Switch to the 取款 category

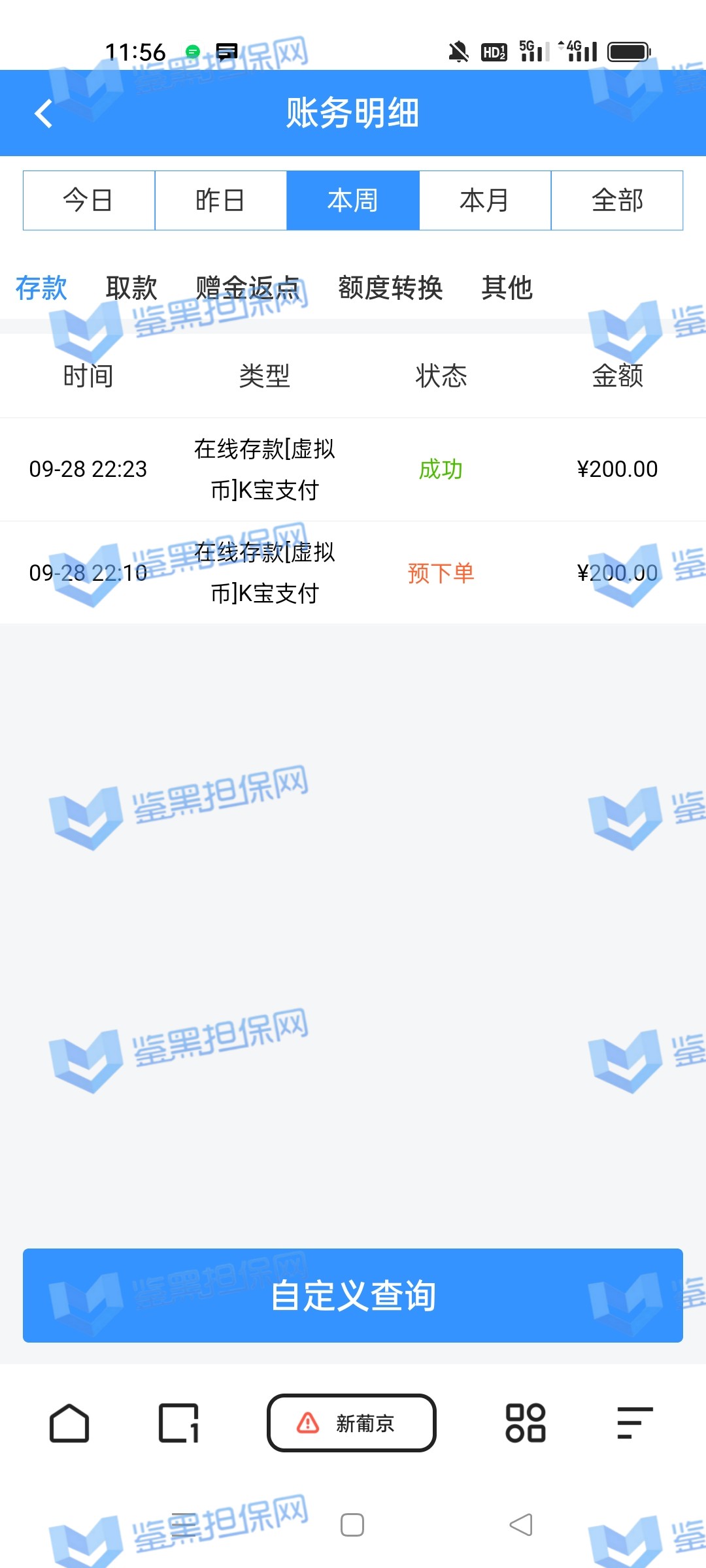(131, 288)
